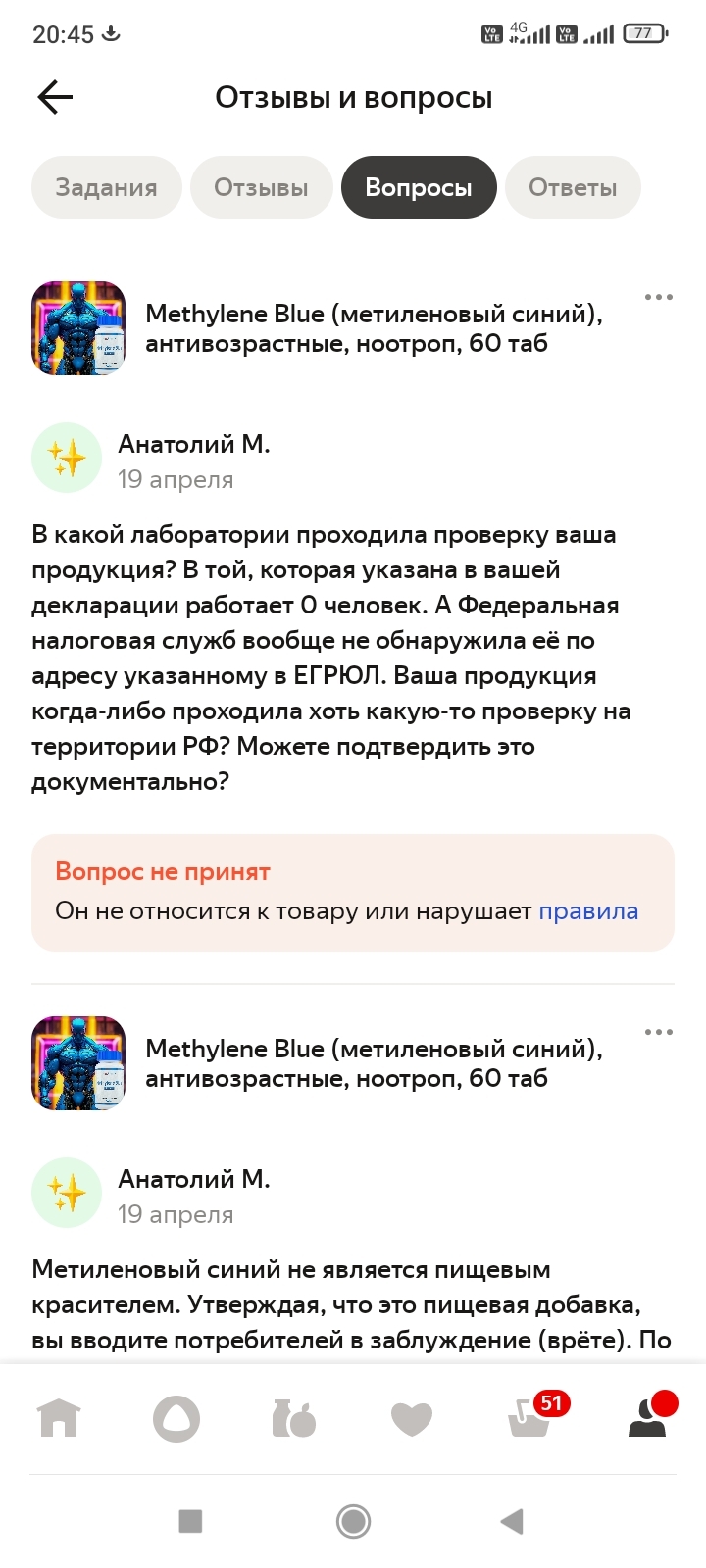Switch to the Задания tab
Screen dimensions: 706x1568
(x=106, y=187)
